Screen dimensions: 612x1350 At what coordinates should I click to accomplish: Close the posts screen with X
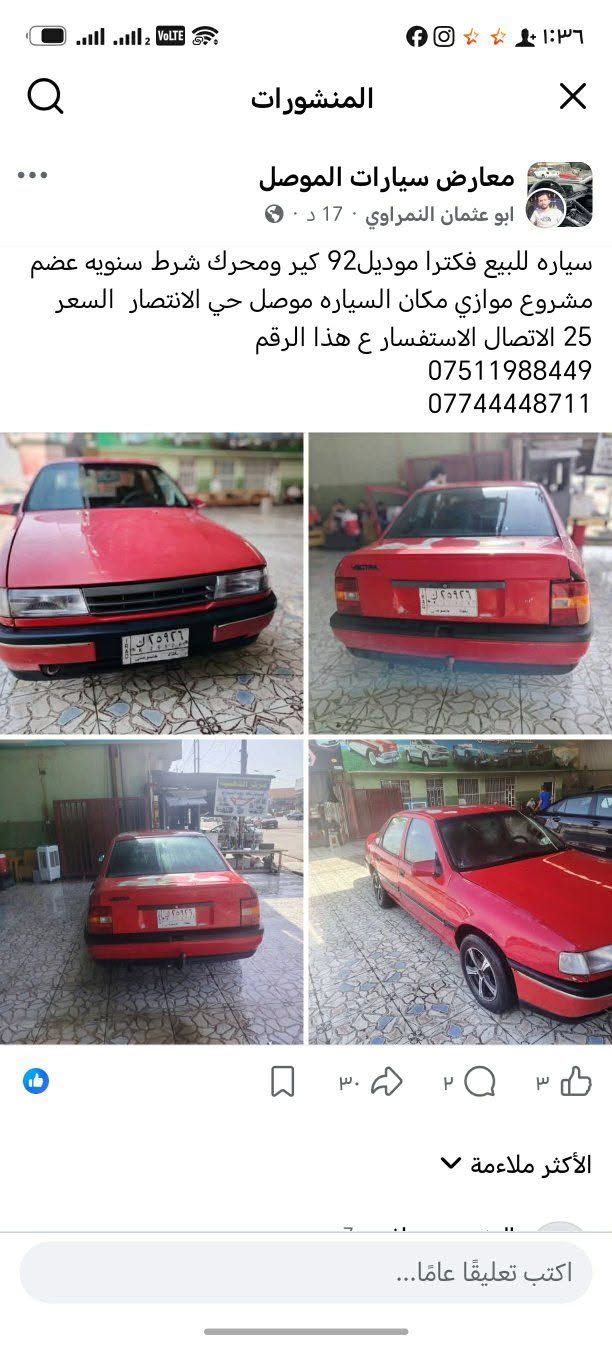[x=572, y=97]
